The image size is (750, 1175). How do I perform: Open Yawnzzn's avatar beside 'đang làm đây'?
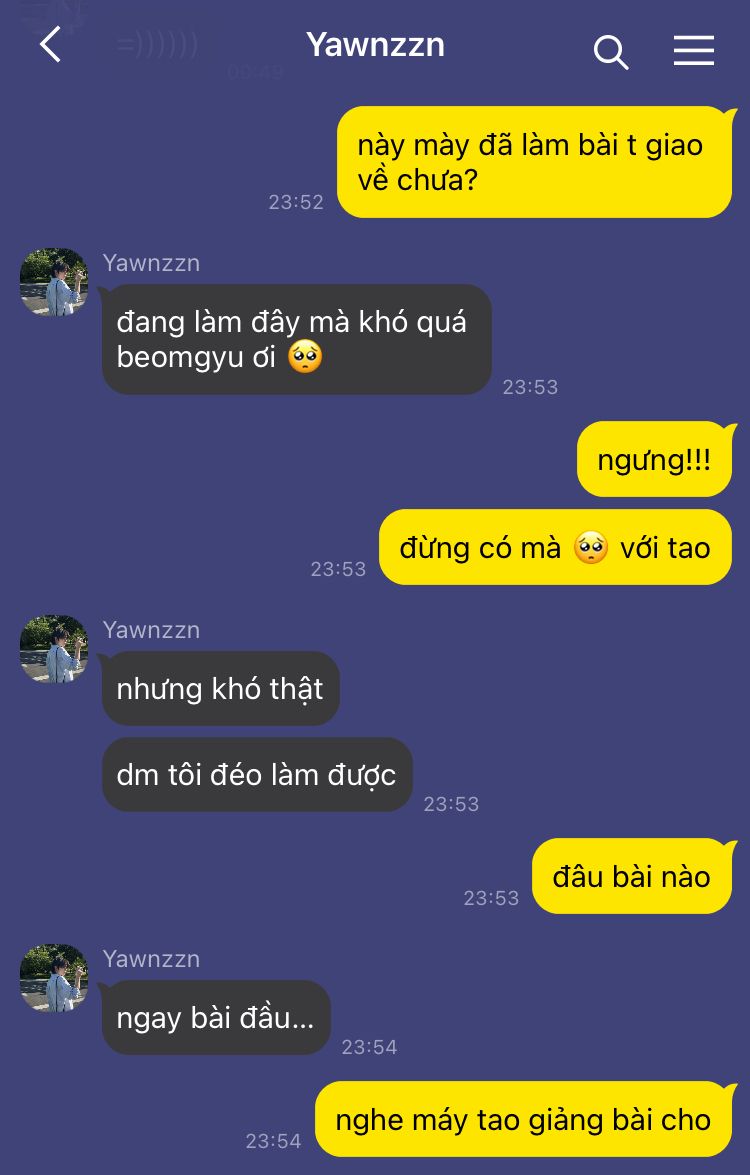click(x=54, y=282)
